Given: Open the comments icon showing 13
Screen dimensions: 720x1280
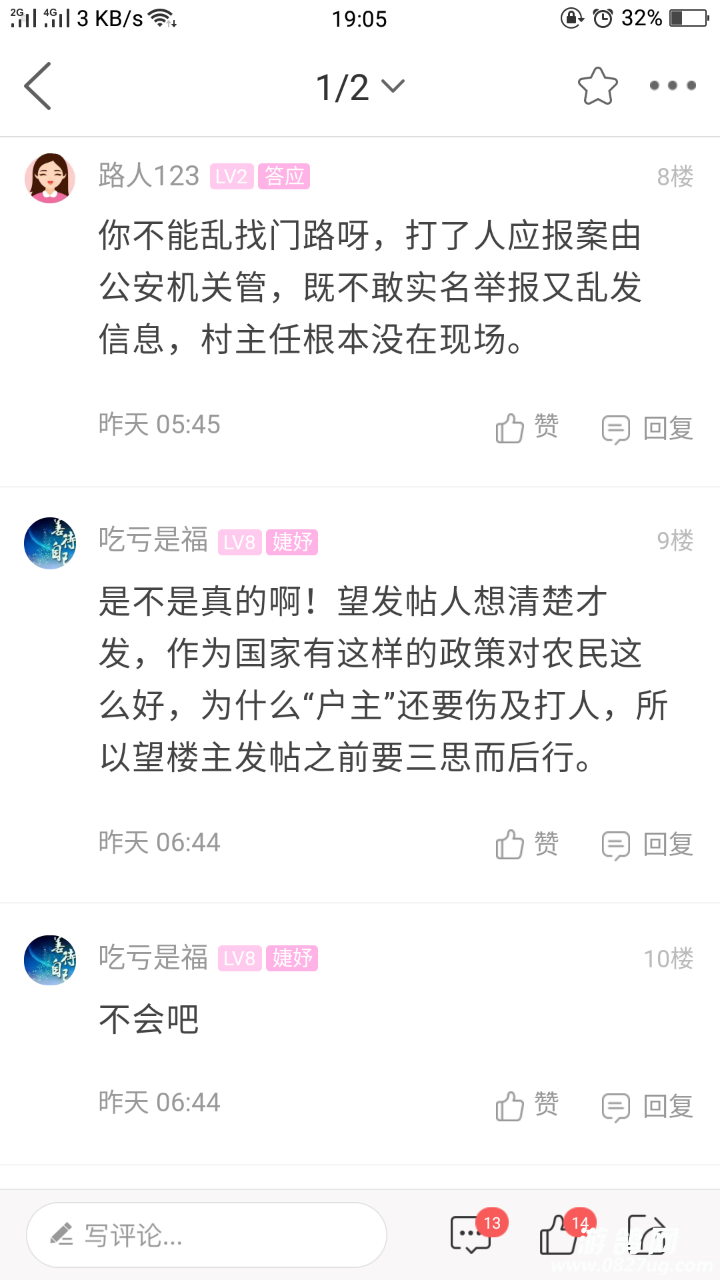Looking at the screenshot, I should (471, 1234).
